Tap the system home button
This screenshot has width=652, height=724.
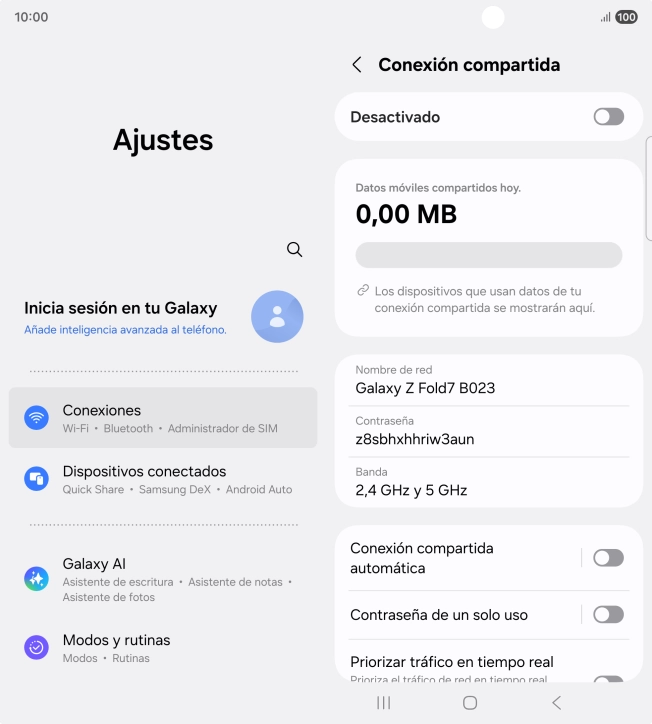(470, 703)
